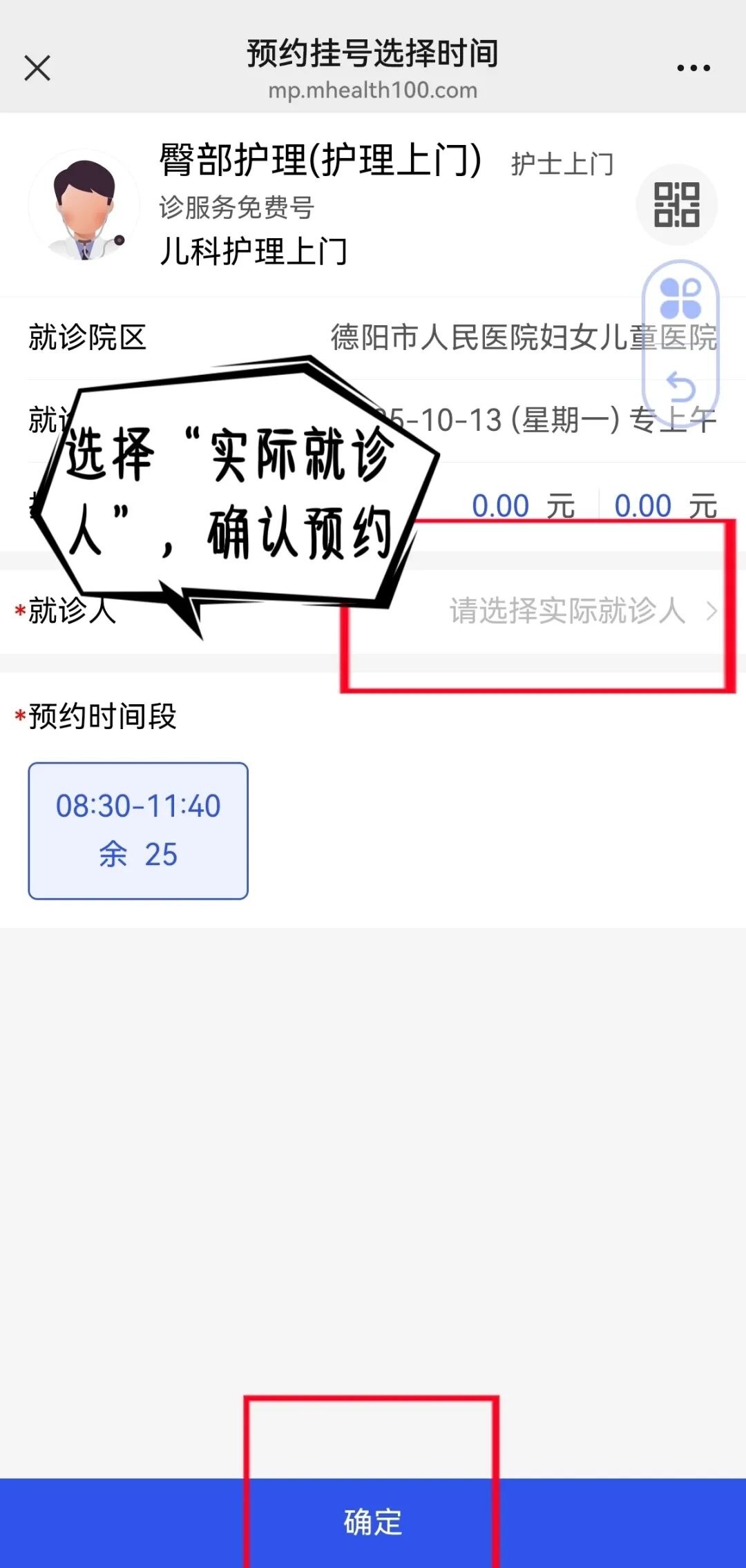Viewport: 746px width, 1568px height.
Task: Click the 余 25 remaining count
Action: [x=137, y=855]
